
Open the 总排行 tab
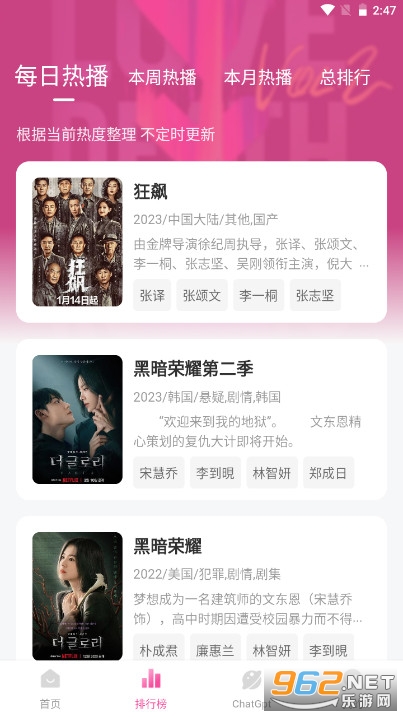pyautogui.click(x=345, y=77)
